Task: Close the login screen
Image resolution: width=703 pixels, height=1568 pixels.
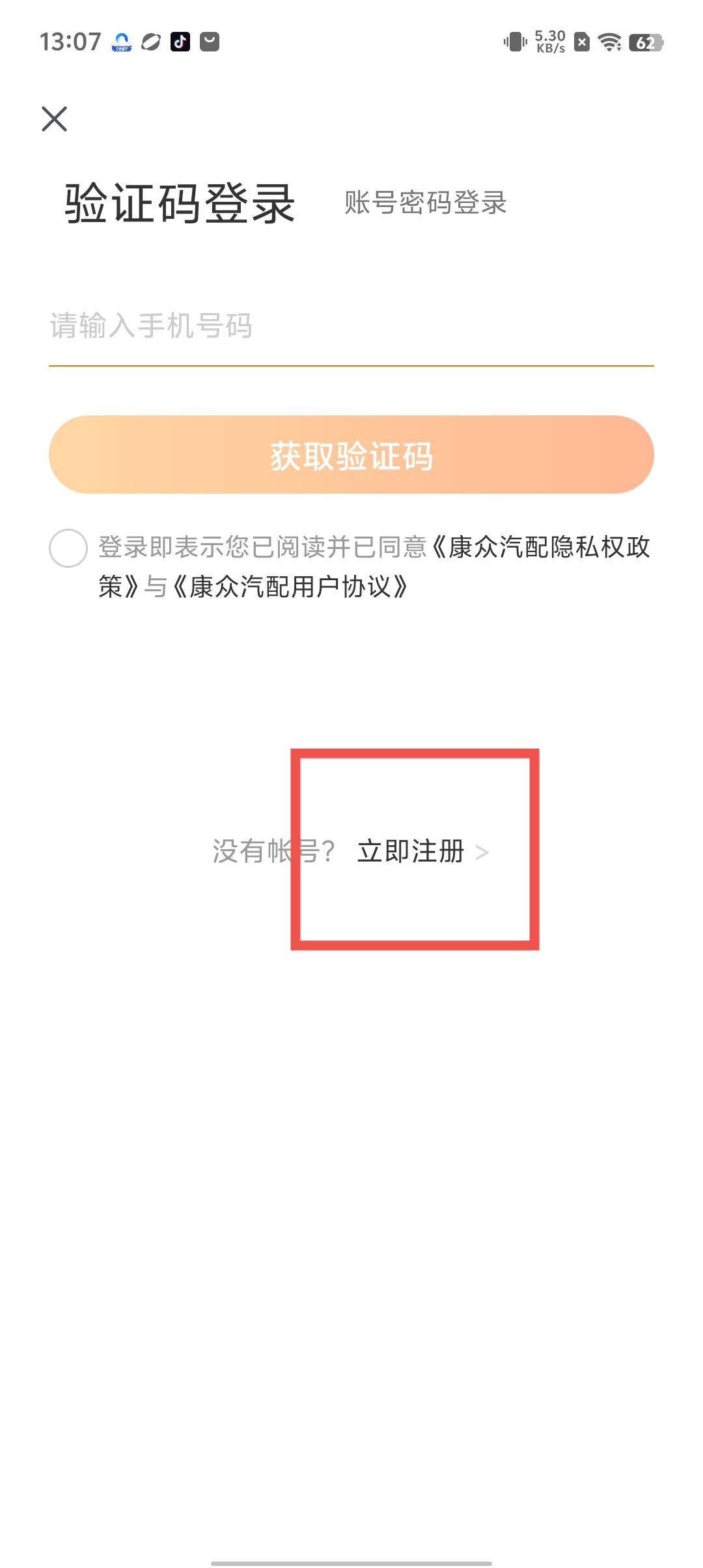Action: [55, 119]
